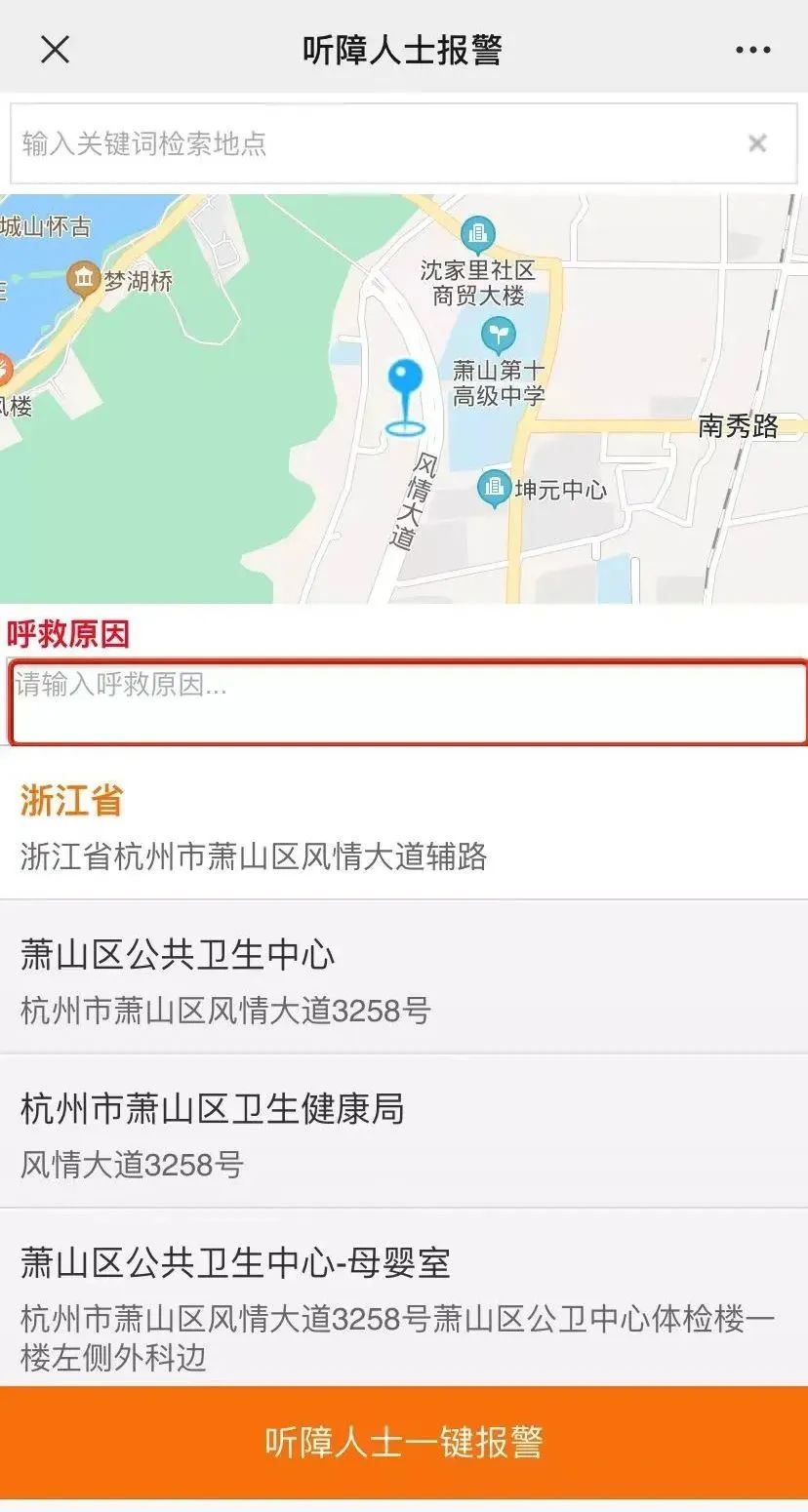Close the 听障人士报警 page
808x1512 pixels.
56,50
